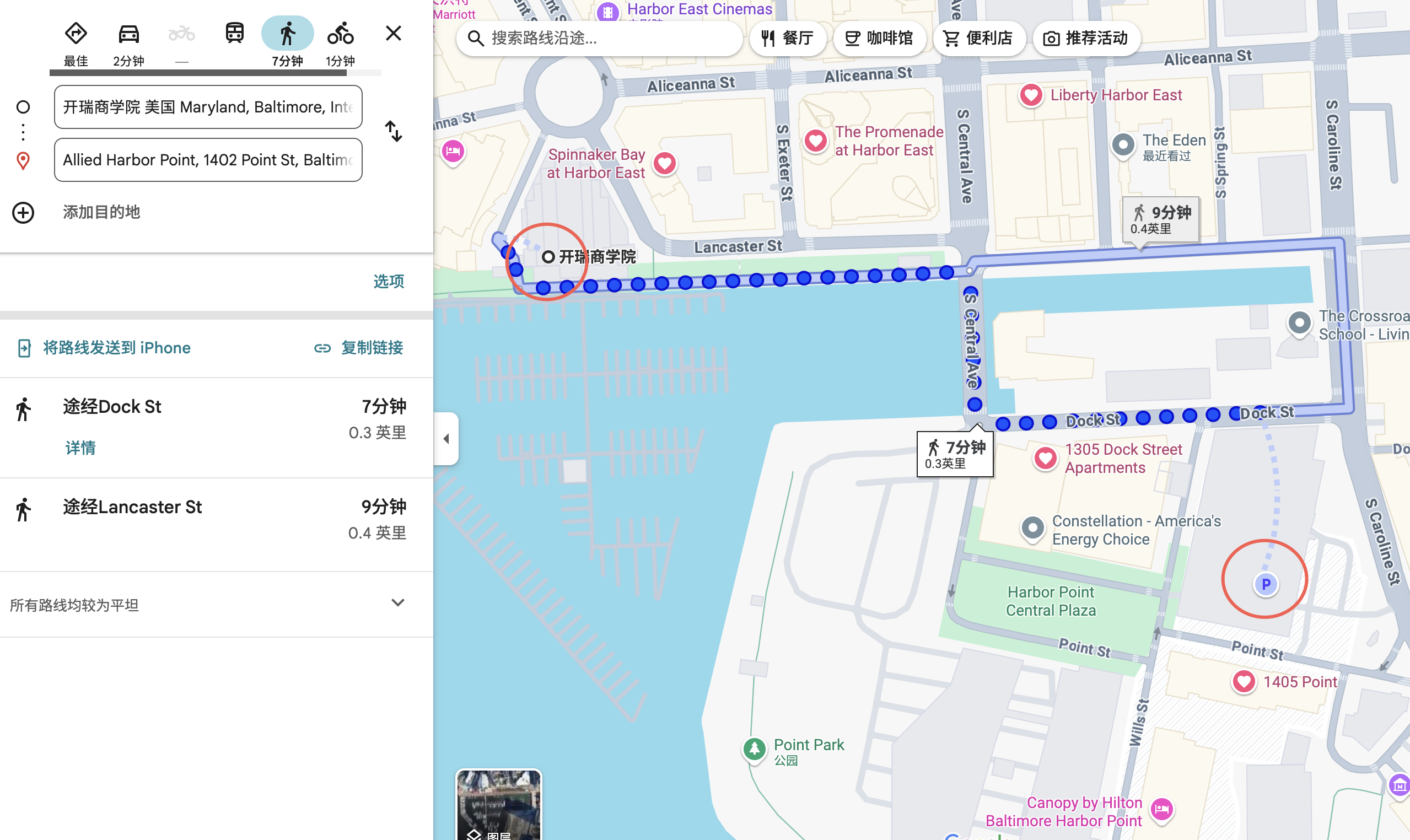Close the directions panel
This screenshot has width=1410, height=840.
[x=394, y=34]
